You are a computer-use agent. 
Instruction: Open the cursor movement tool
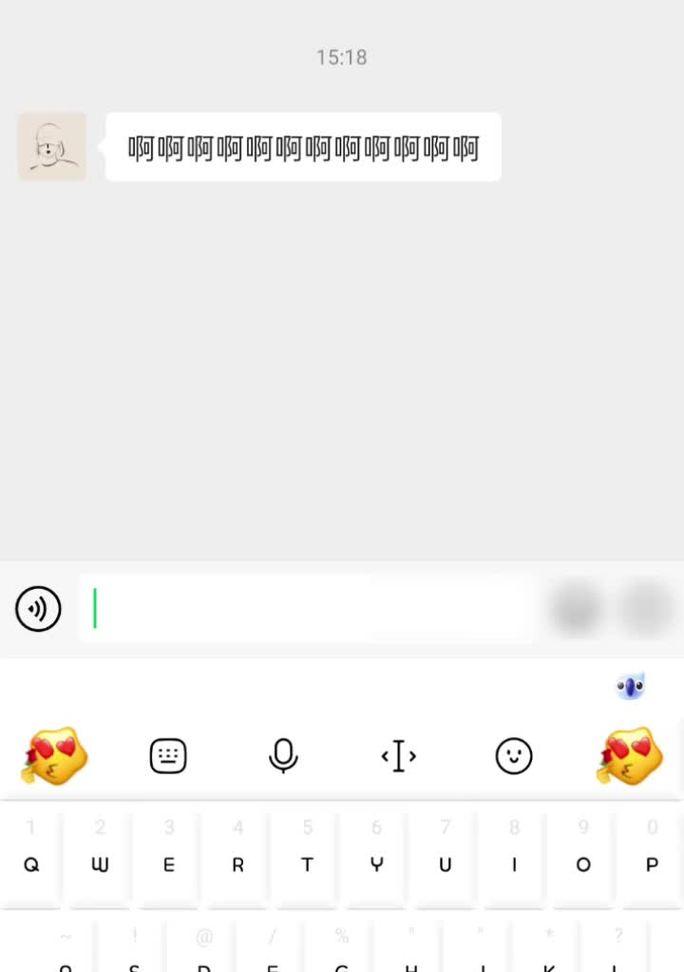[x=398, y=756]
